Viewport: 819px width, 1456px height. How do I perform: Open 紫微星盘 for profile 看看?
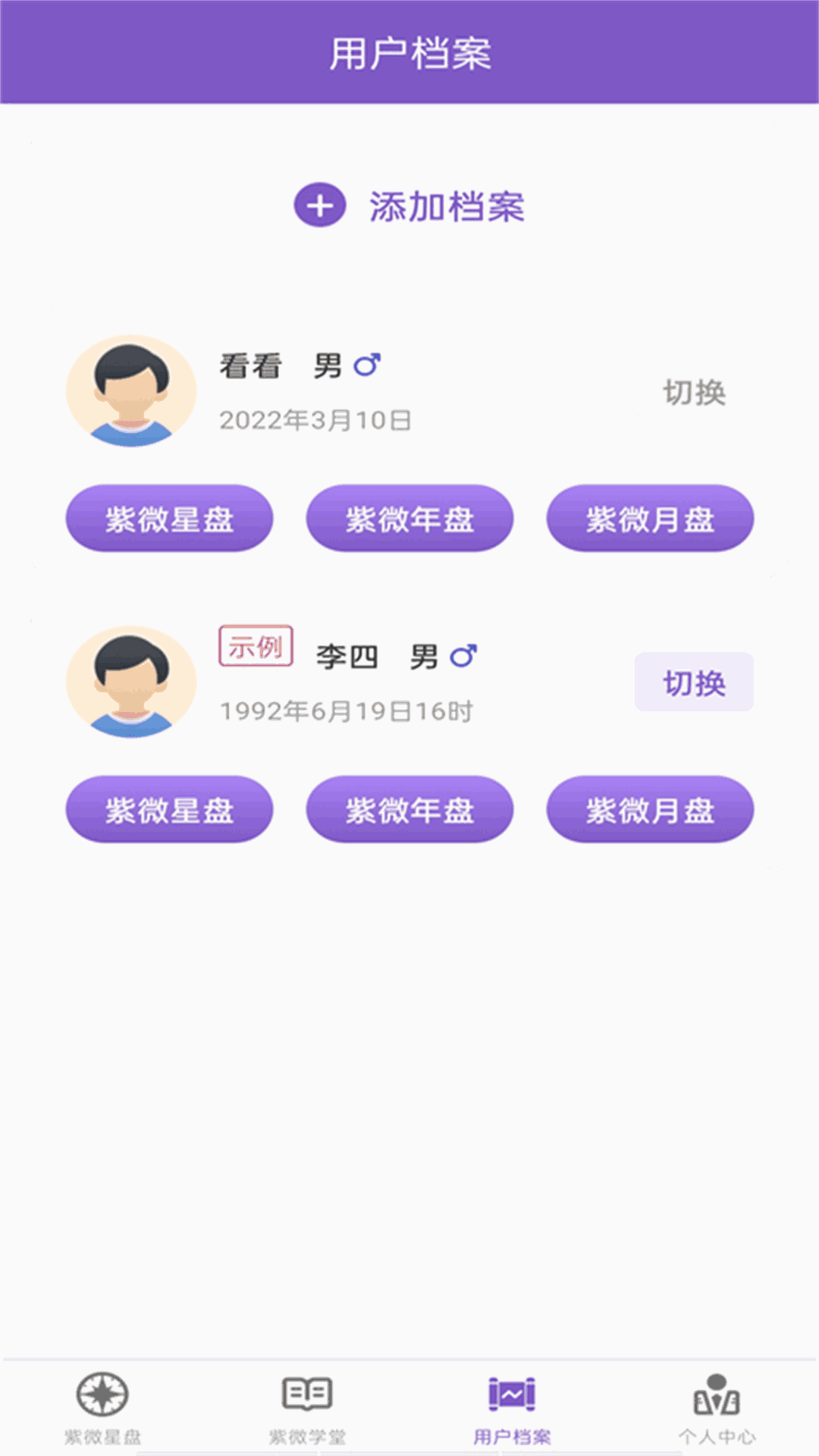168,518
